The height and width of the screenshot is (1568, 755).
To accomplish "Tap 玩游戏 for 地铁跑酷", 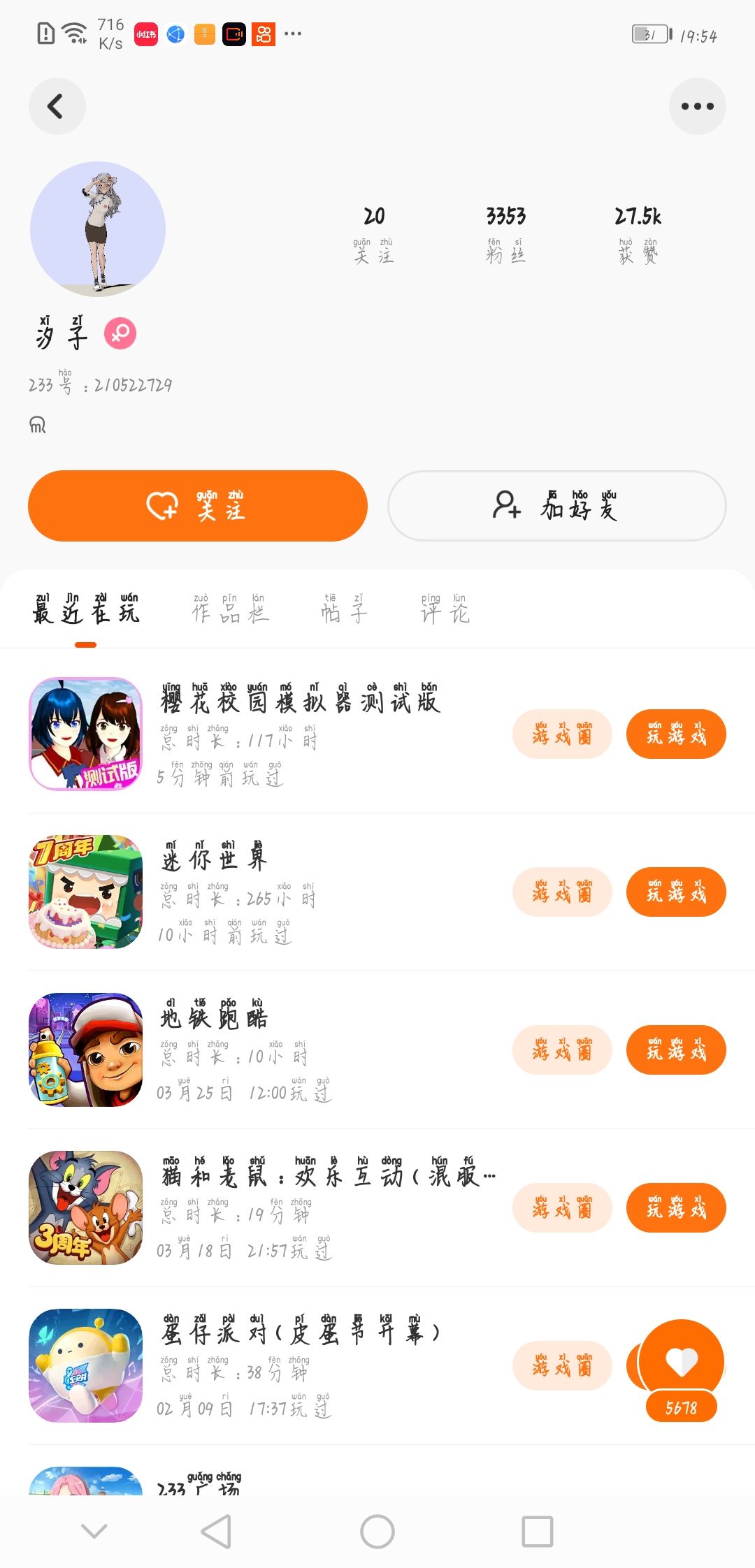I will click(676, 1050).
